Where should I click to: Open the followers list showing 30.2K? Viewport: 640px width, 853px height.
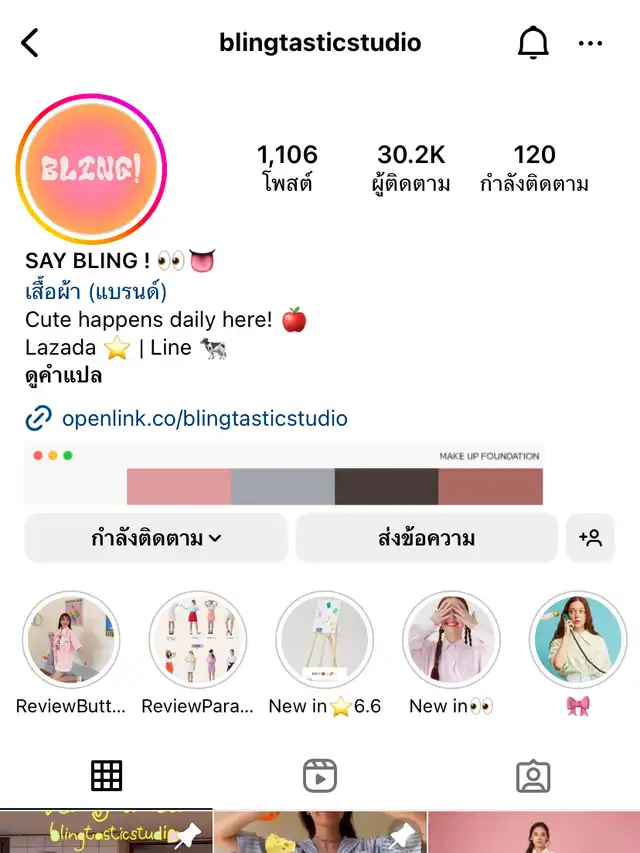point(411,168)
